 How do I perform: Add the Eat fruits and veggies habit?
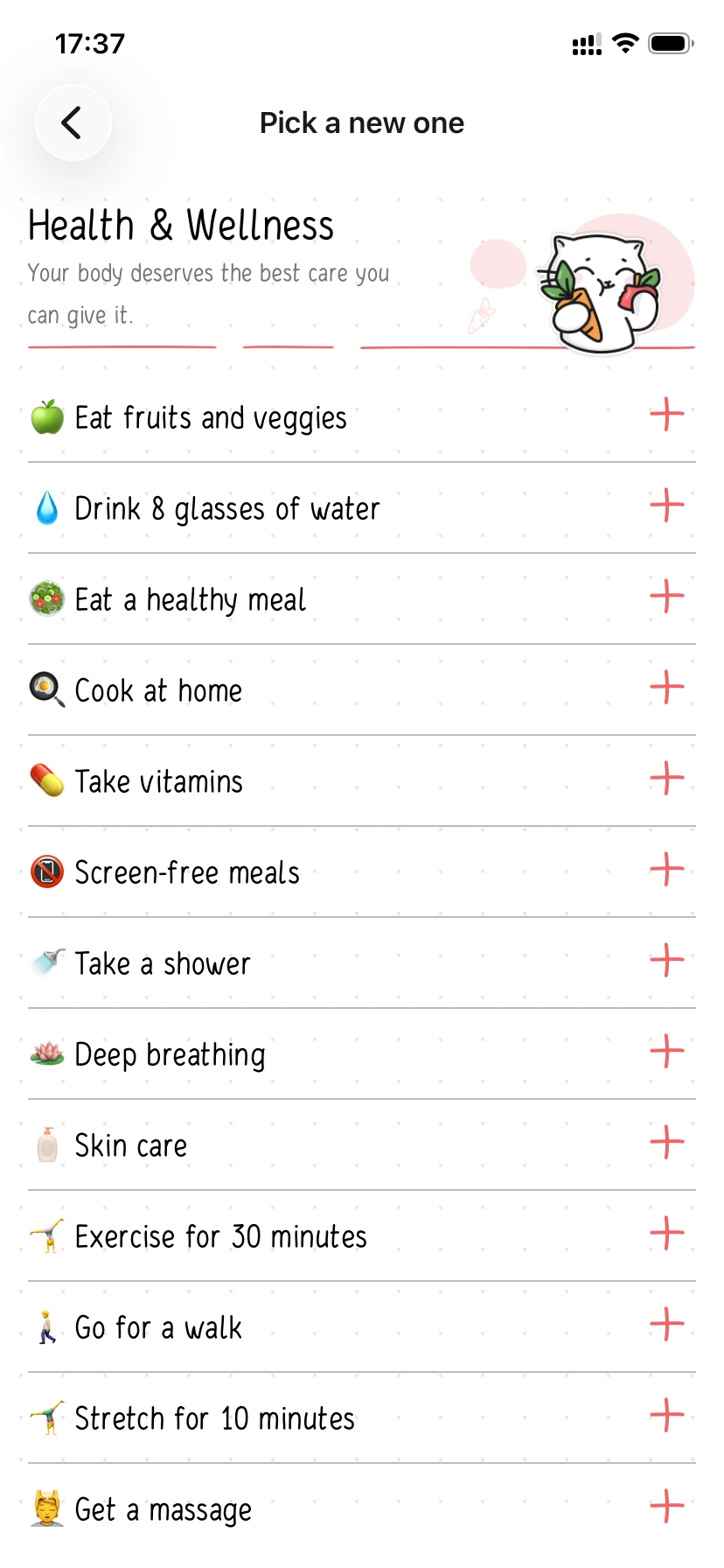click(666, 416)
